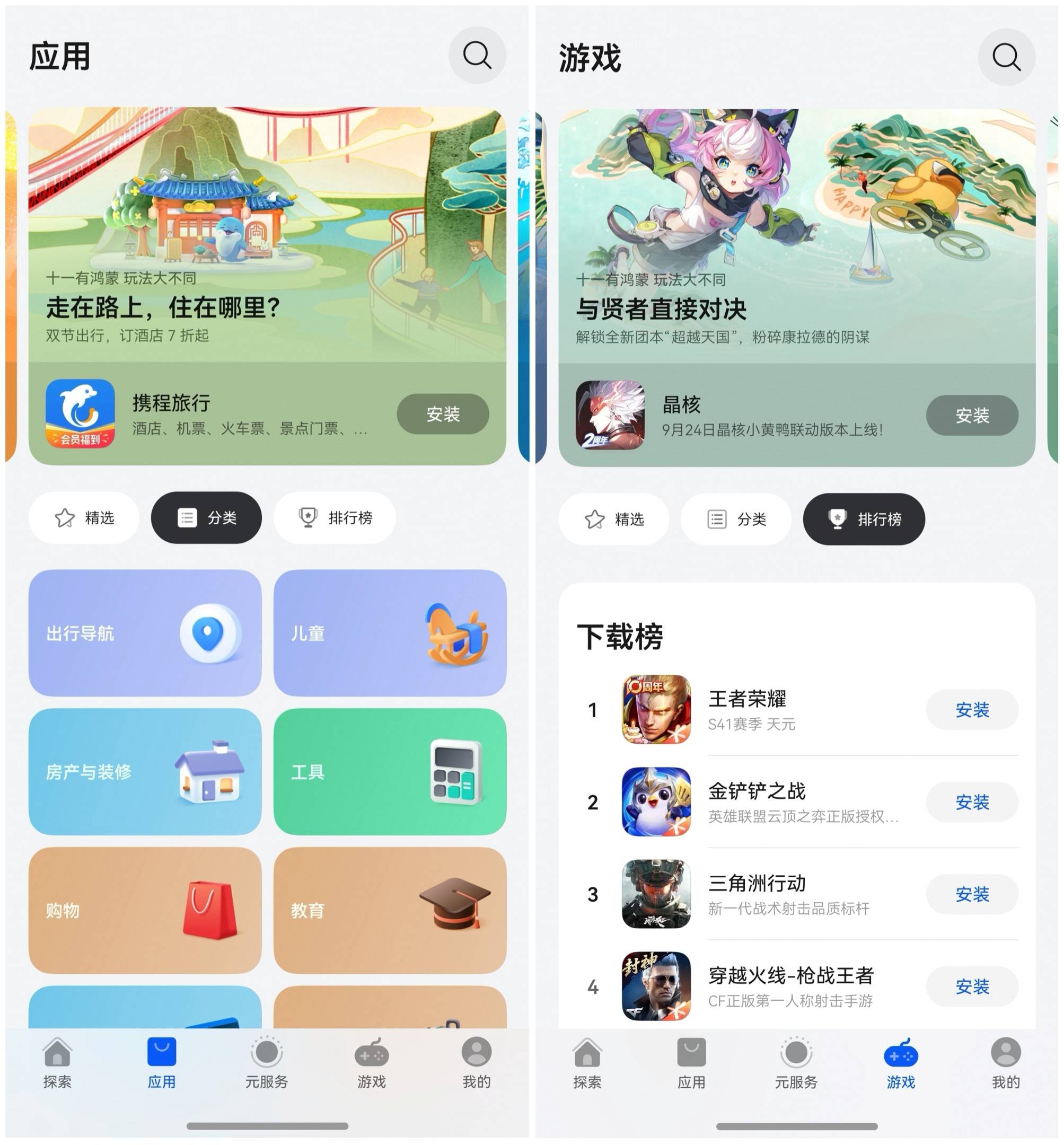The image size is (1064, 1145).
Task: Install 携程旅行 from the banner
Action: (x=442, y=414)
